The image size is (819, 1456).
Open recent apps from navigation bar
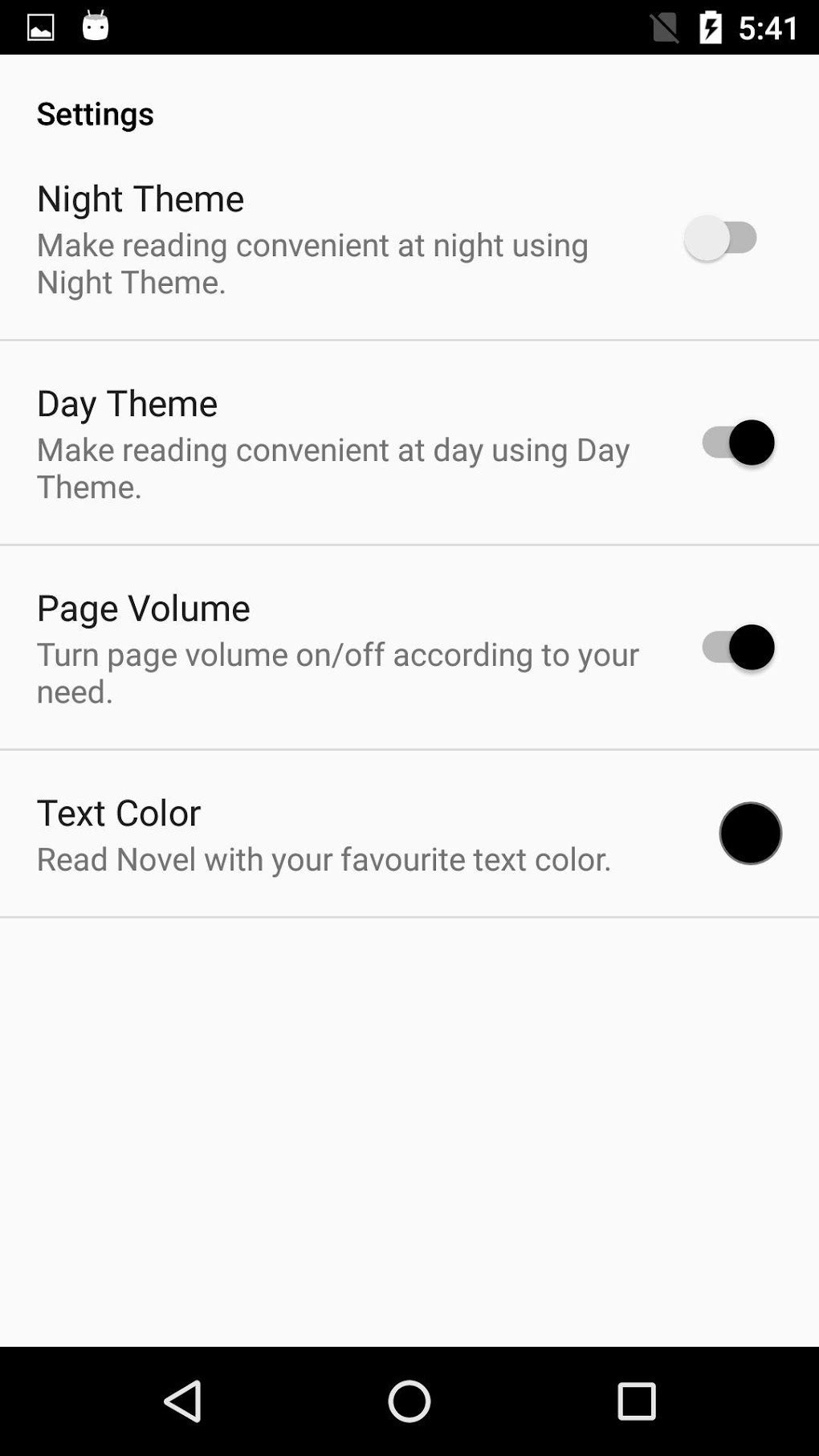[x=637, y=1401]
